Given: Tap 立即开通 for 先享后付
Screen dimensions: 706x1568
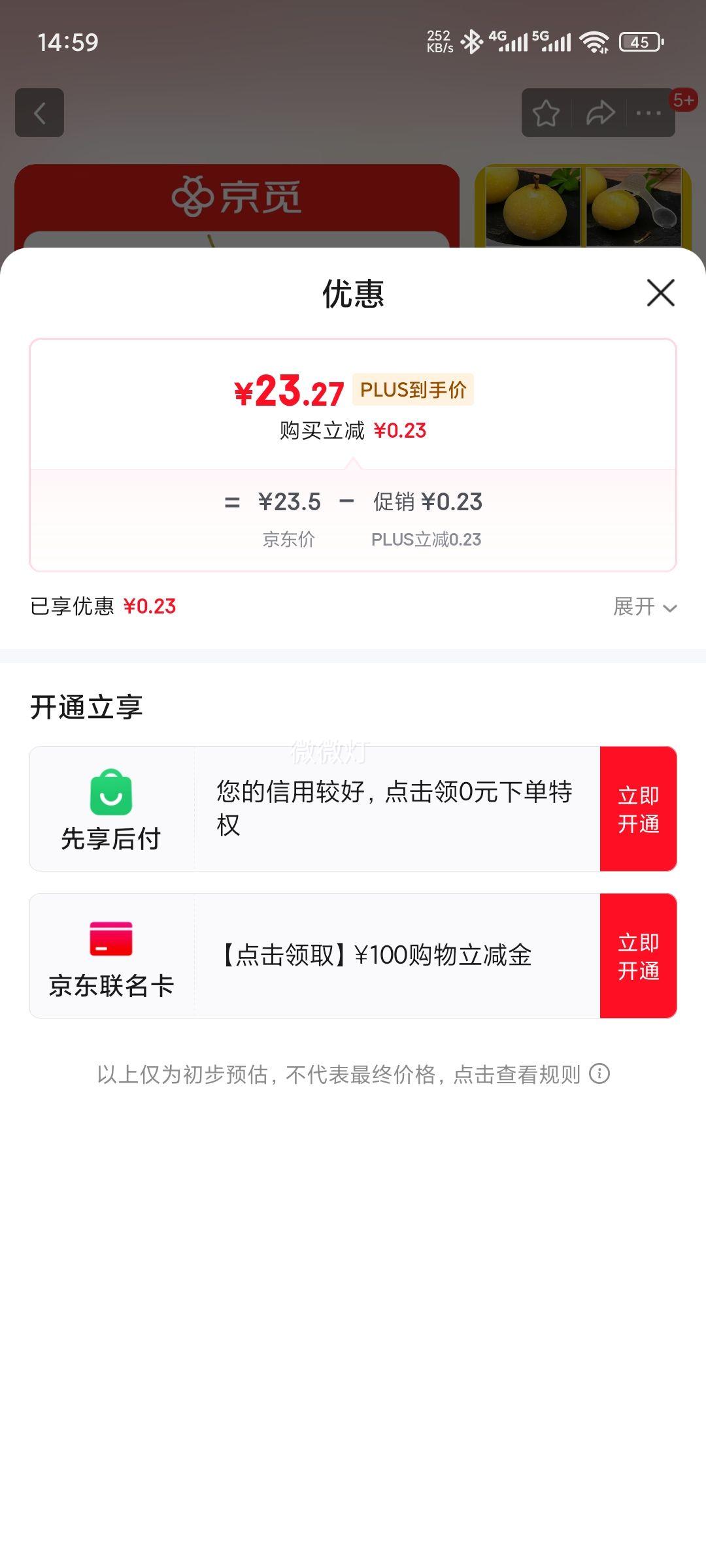Looking at the screenshot, I should tap(638, 808).
